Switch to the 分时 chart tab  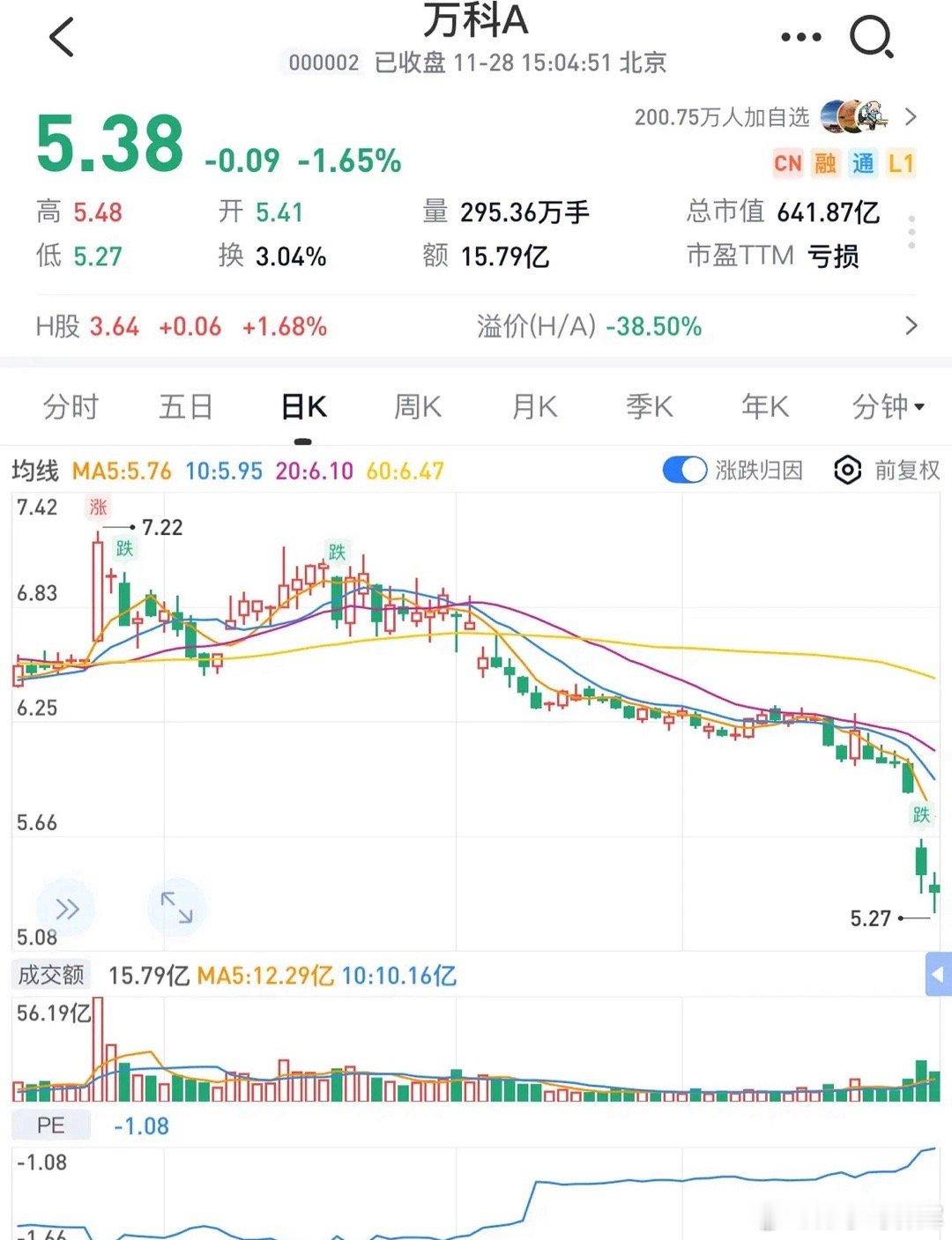click(71, 407)
